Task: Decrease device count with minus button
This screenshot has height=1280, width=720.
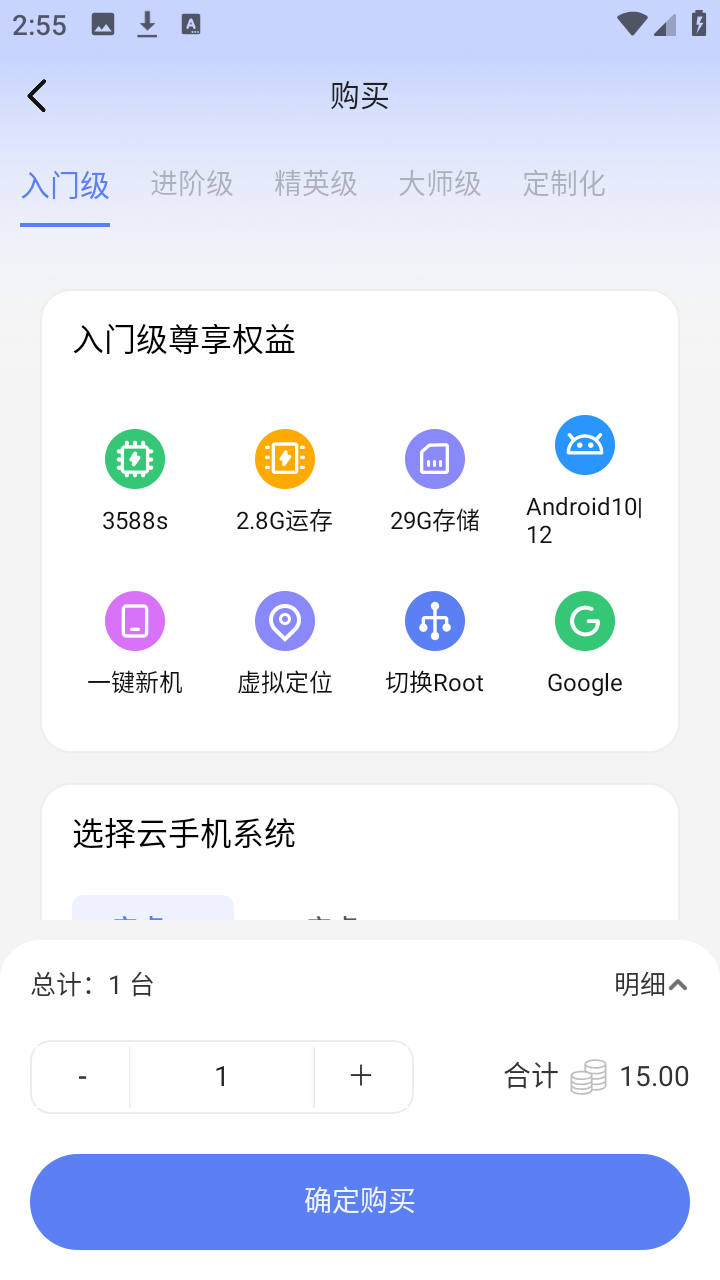Action: click(x=81, y=1076)
